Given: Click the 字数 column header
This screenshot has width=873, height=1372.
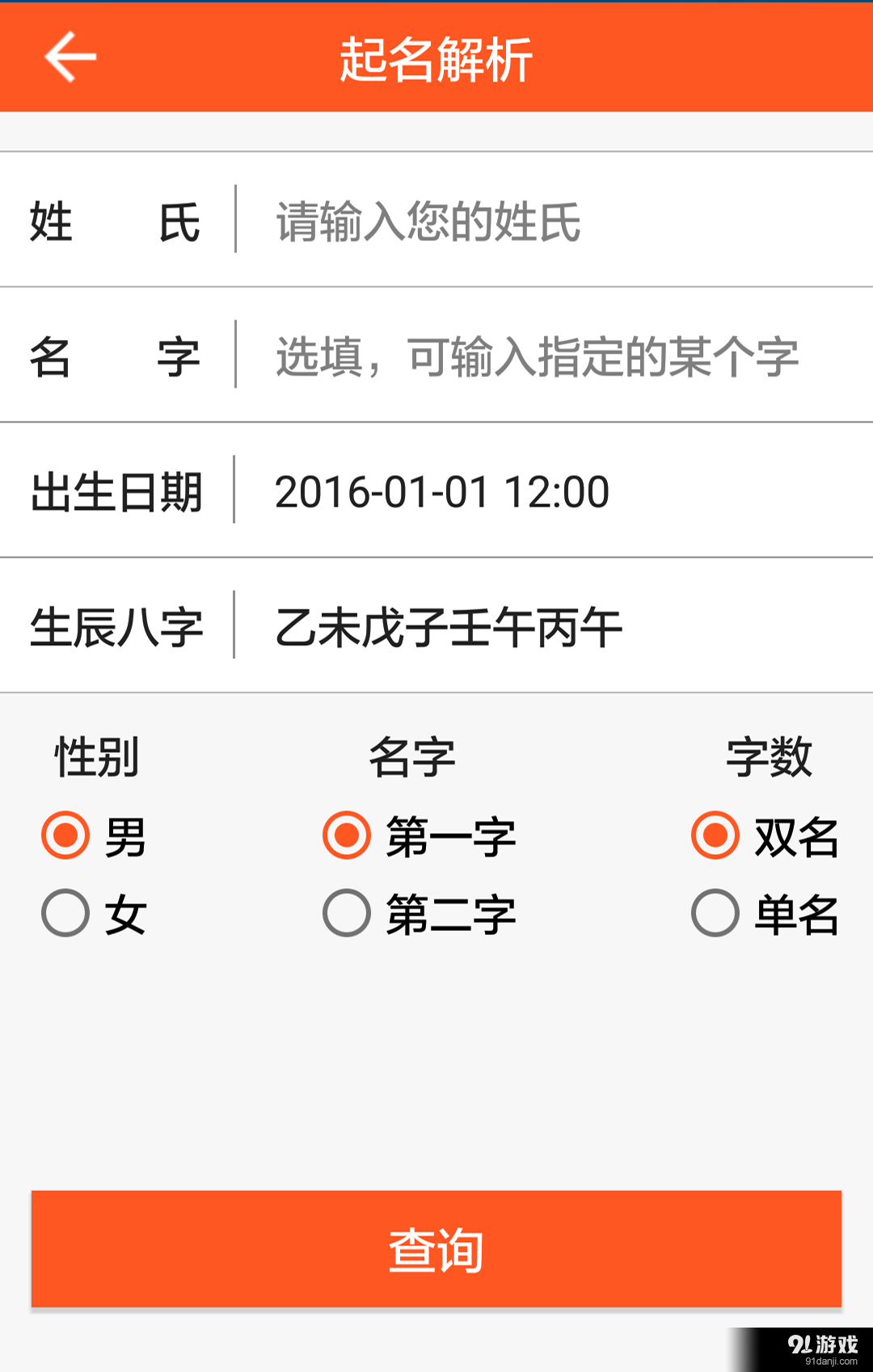Looking at the screenshot, I should pos(768,758).
